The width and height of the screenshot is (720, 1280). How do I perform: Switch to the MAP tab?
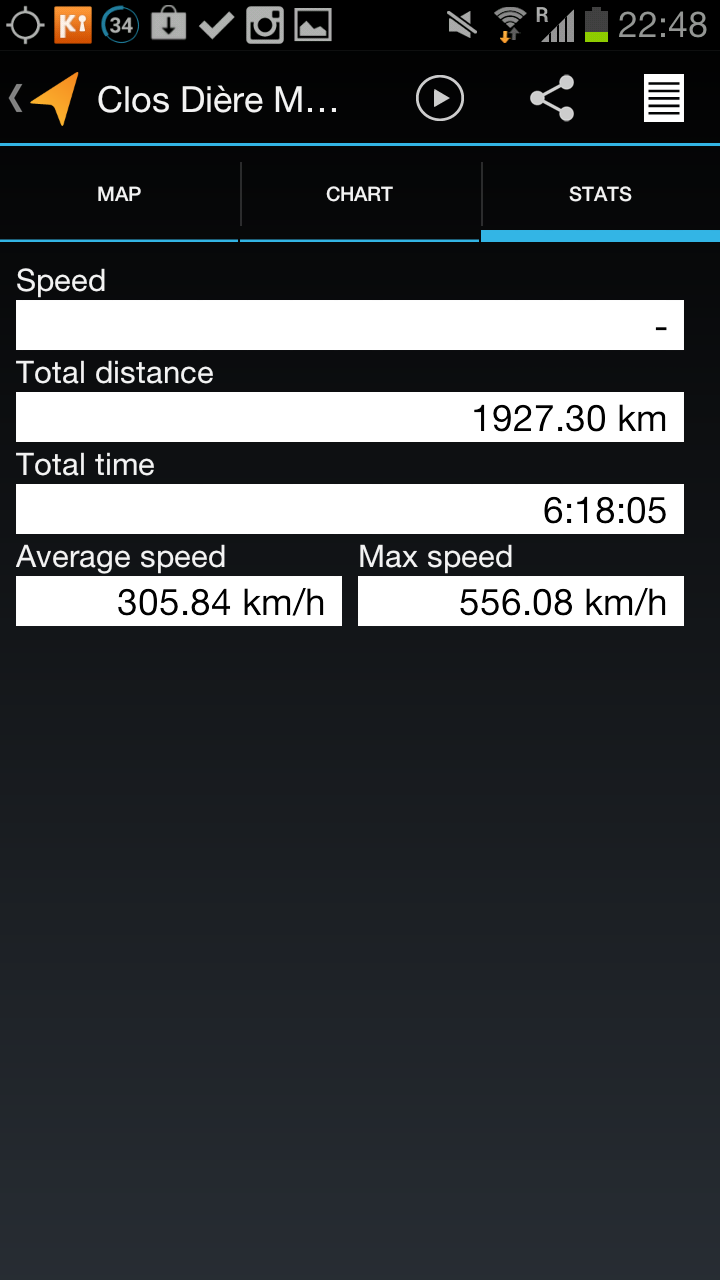[x=119, y=195]
